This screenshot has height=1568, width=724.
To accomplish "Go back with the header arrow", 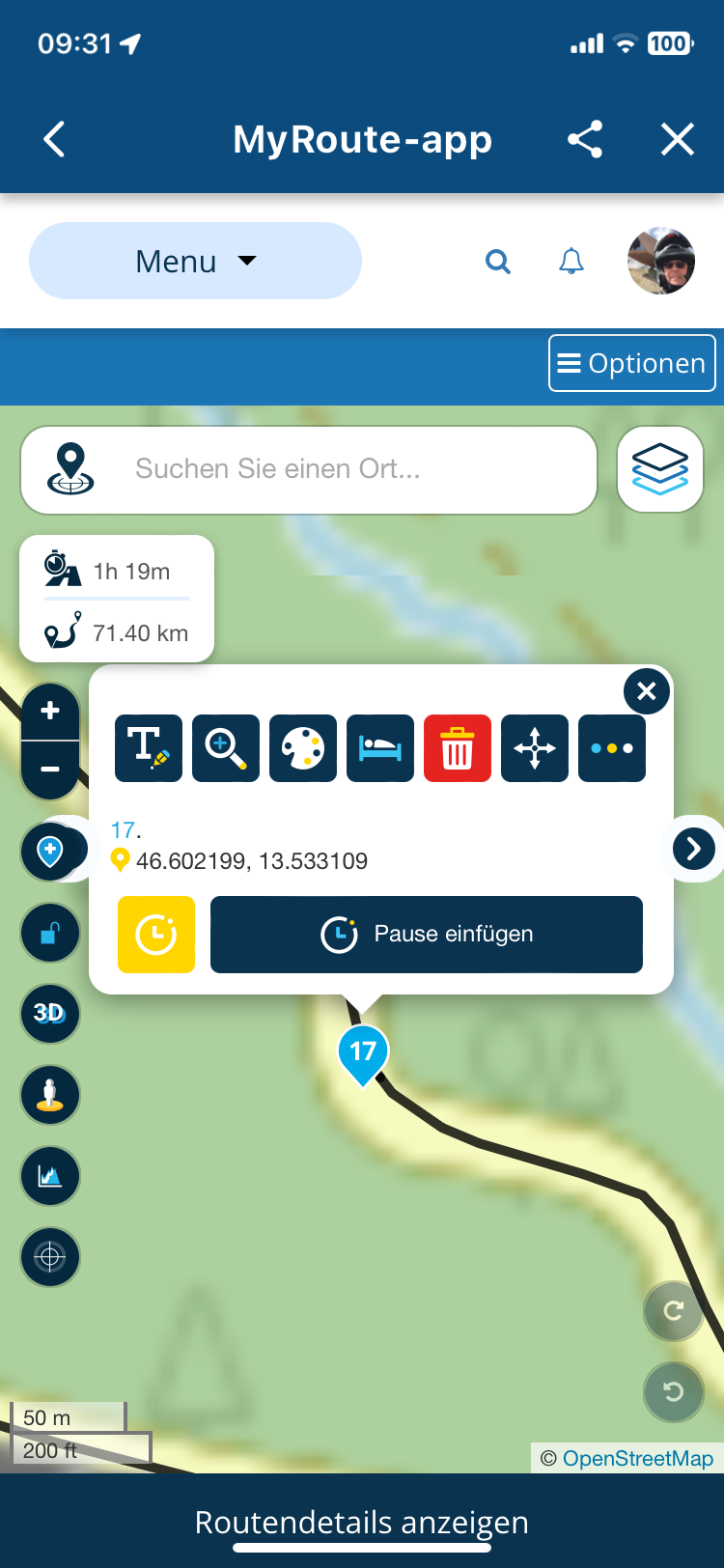I will point(55,140).
